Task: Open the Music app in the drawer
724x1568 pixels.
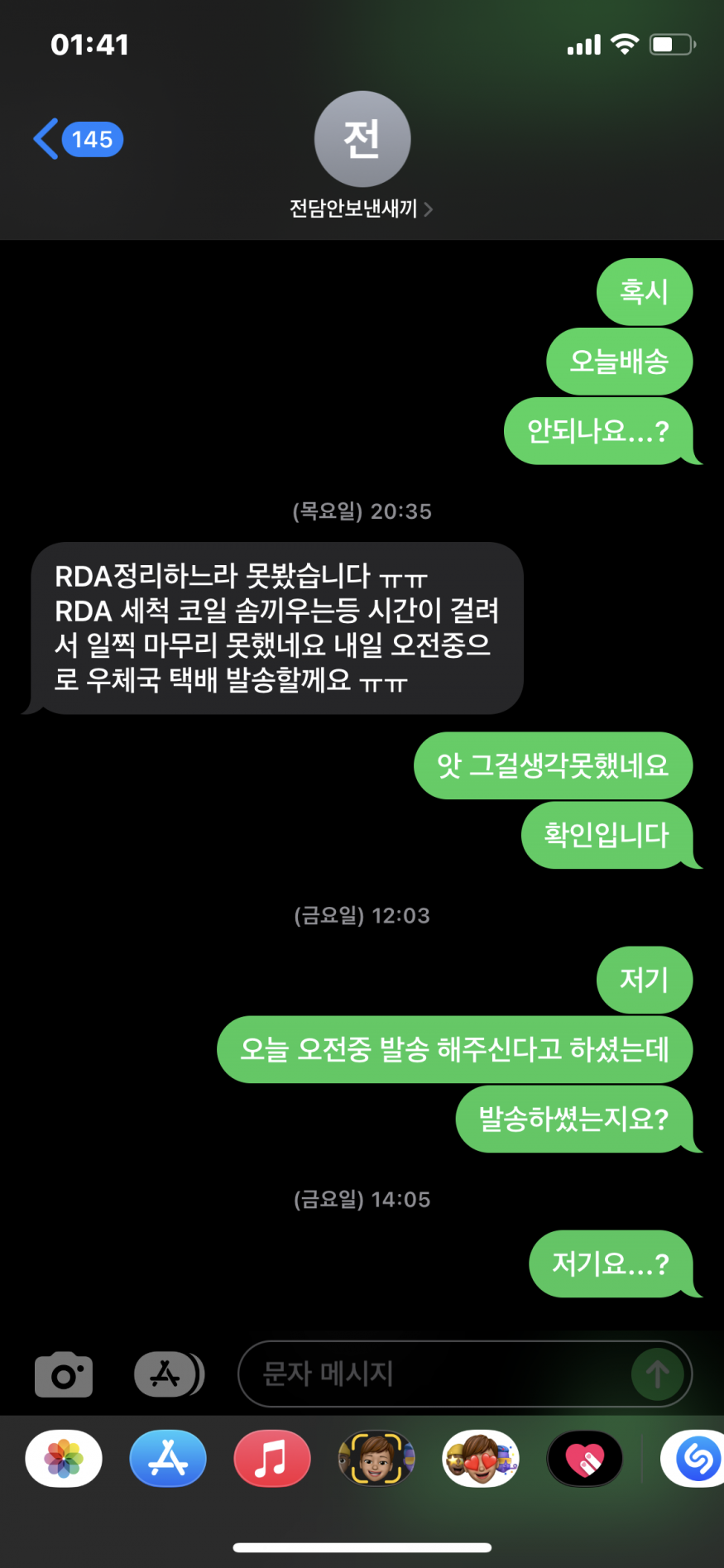Action: pos(272,1459)
